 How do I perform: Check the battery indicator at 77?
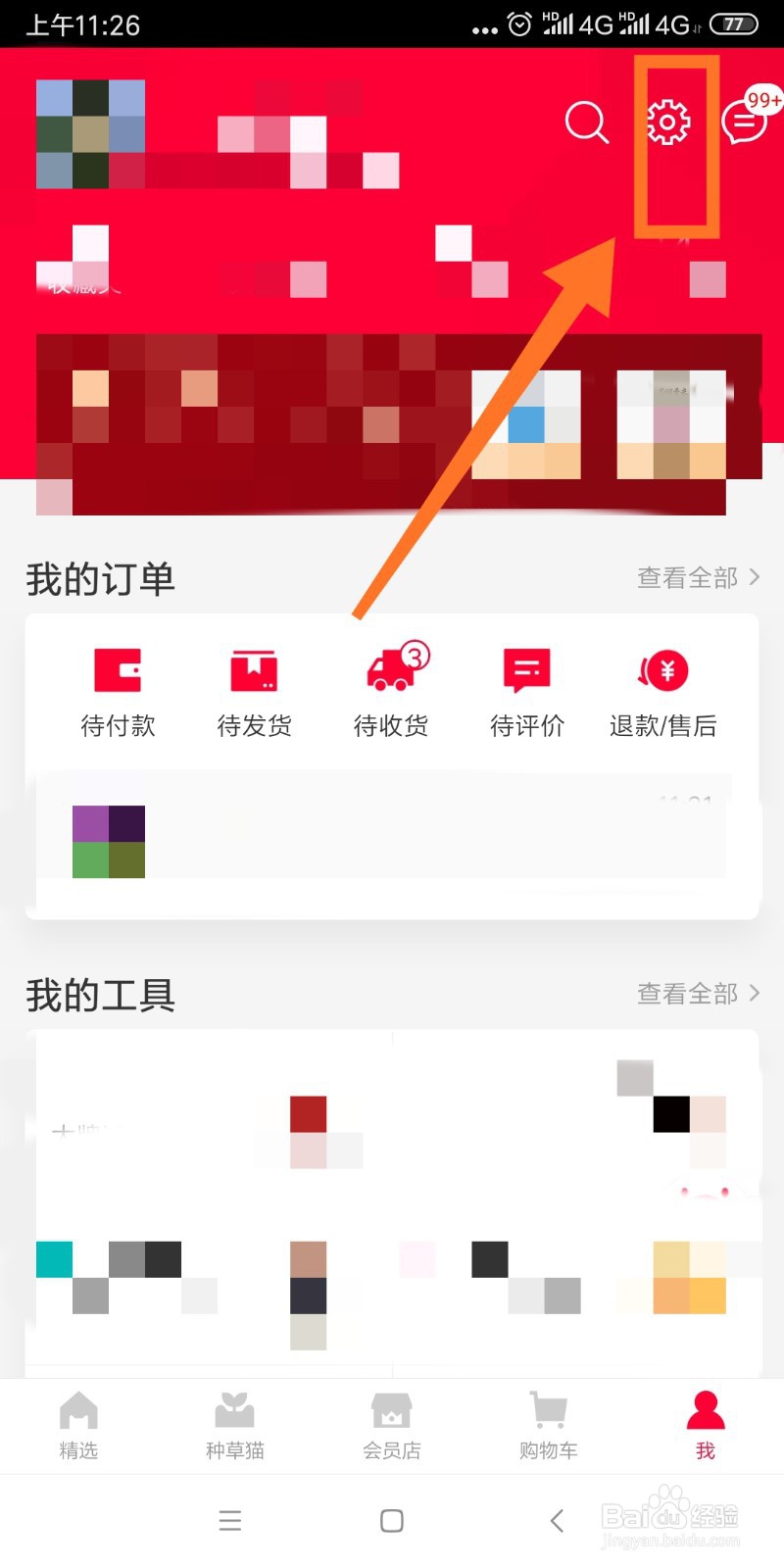[x=735, y=24]
